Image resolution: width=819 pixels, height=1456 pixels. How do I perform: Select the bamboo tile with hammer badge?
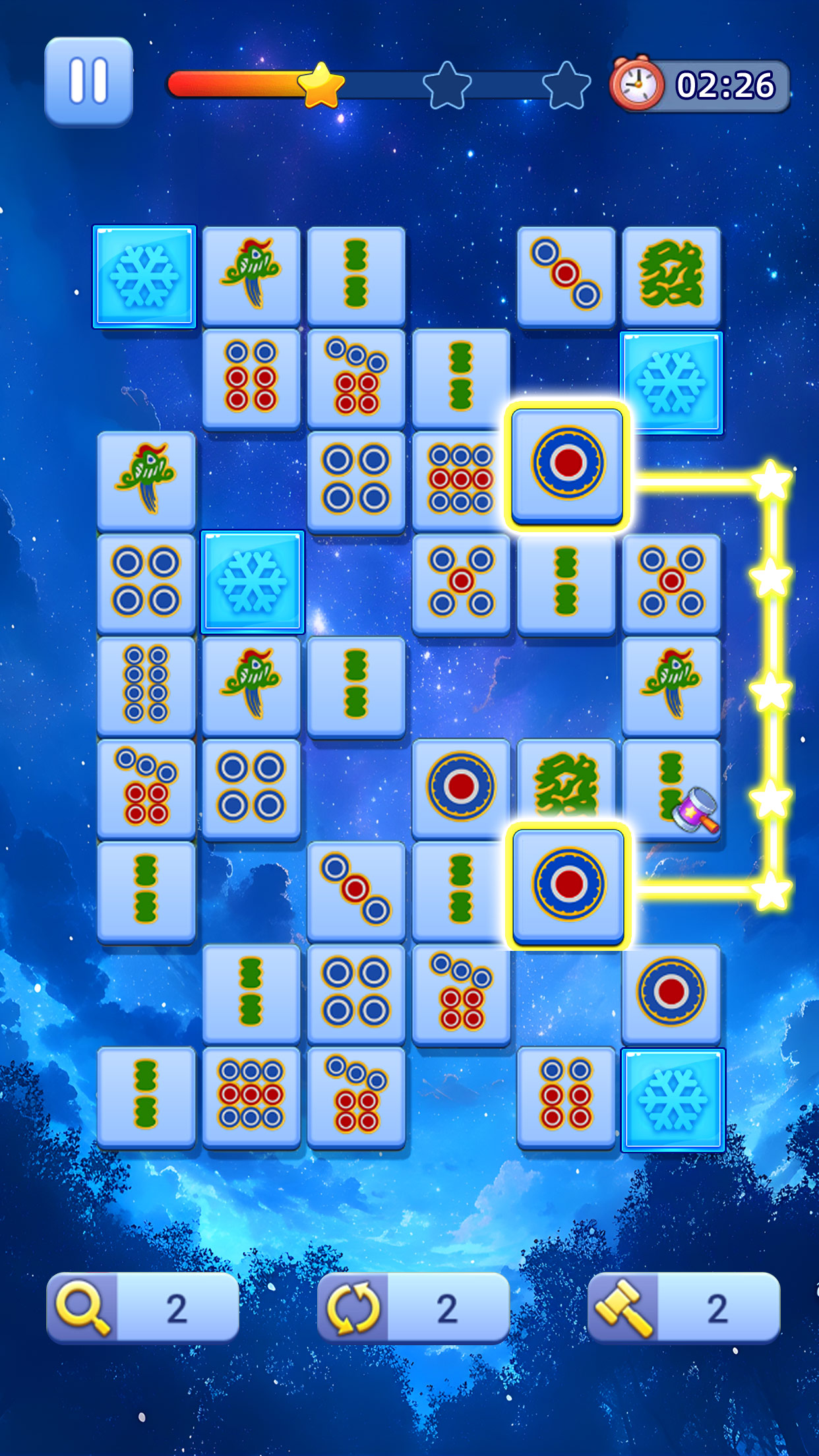pos(671,788)
